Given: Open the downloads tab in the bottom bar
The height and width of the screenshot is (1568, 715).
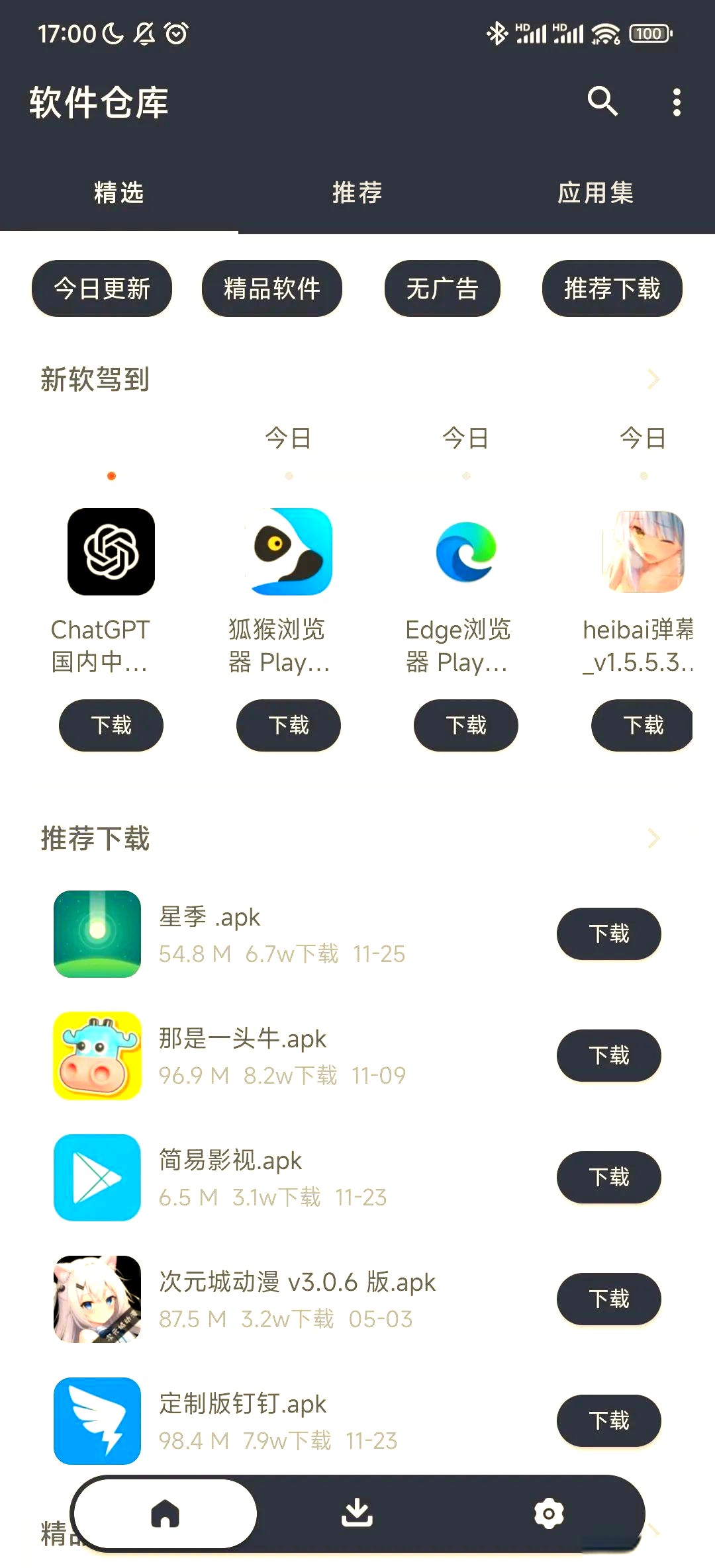Looking at the screenshot, I should [x=358, y=1512].
